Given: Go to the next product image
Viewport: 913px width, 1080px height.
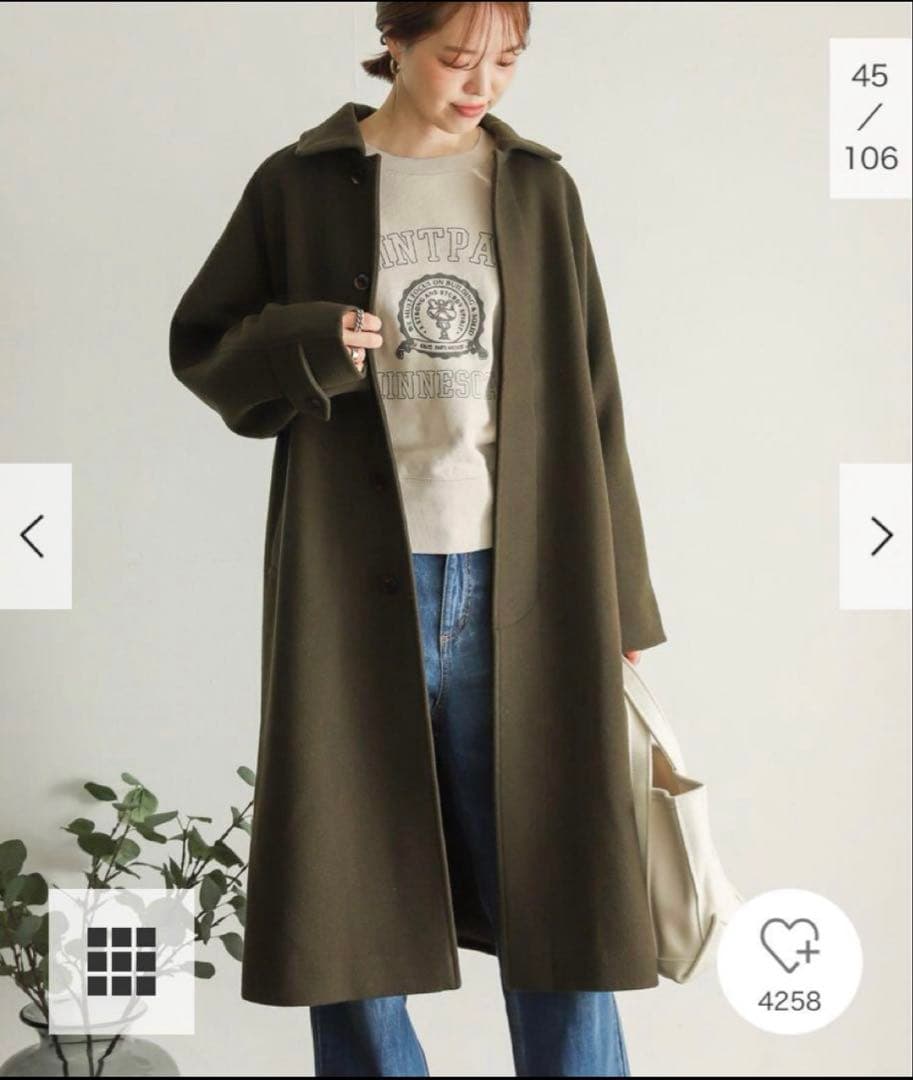Looking at the screenshot, I should (877, 537).
